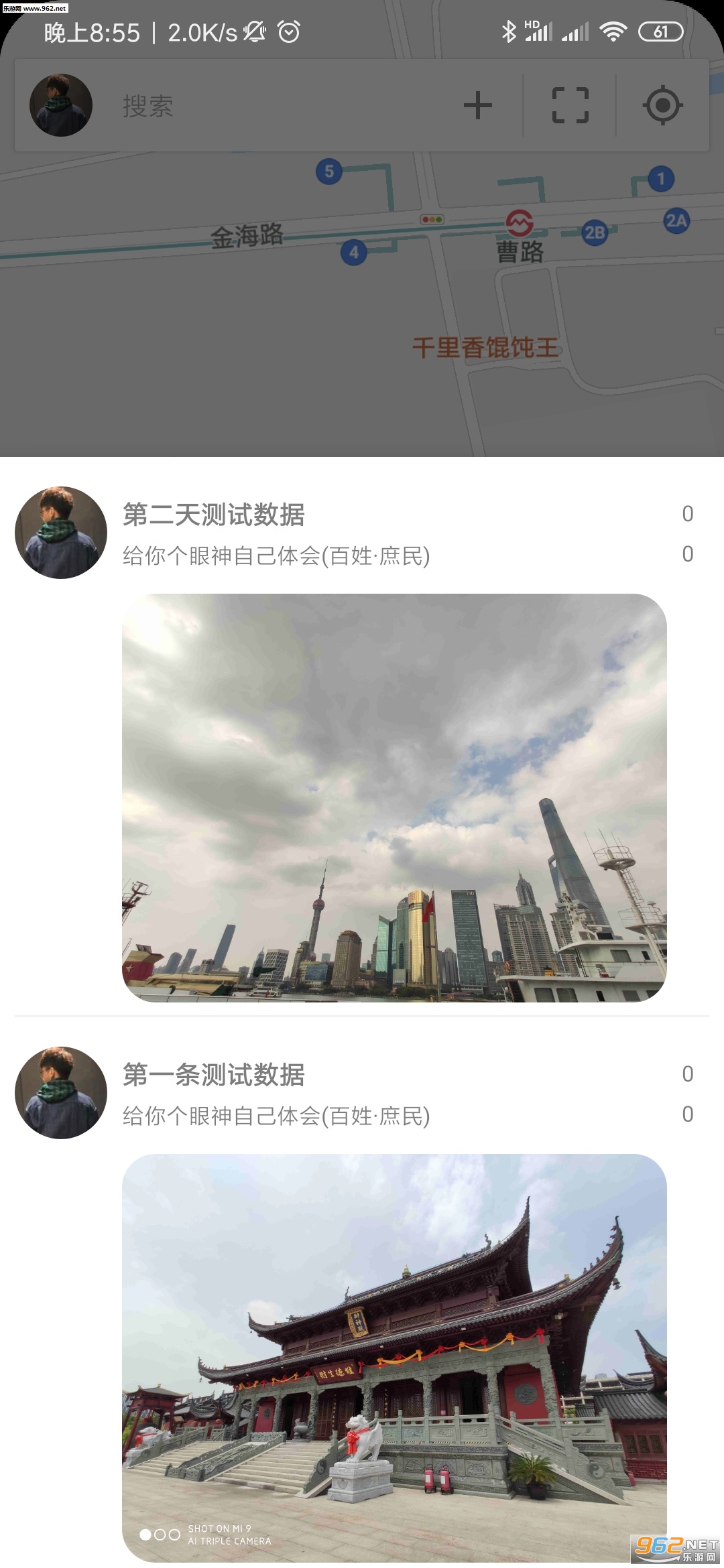The width and height of the screenshot is (724, 1568).
Task: Open the 第二天测试数据 post
Action: pos(215,515)
